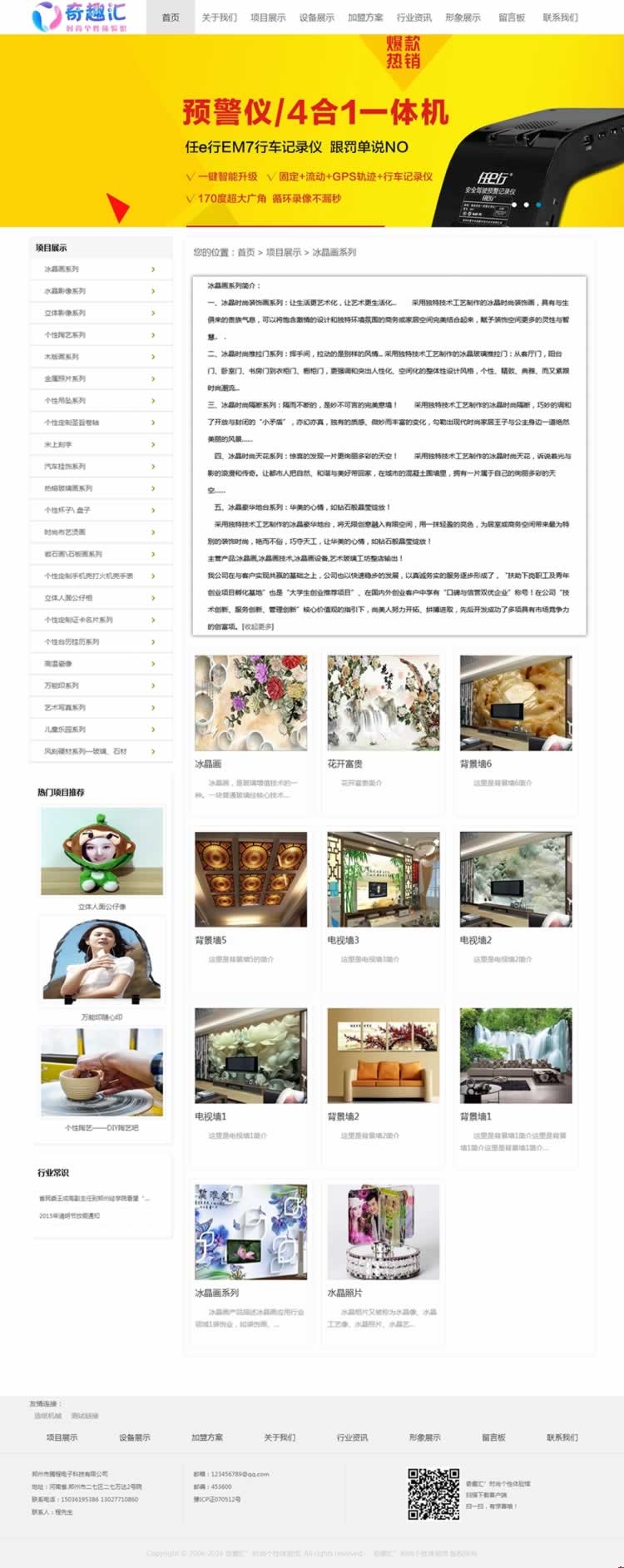Screen dimensions: 624x1568
Task: Open 加盟方案 in the top navigation
Action: point(365,17)
